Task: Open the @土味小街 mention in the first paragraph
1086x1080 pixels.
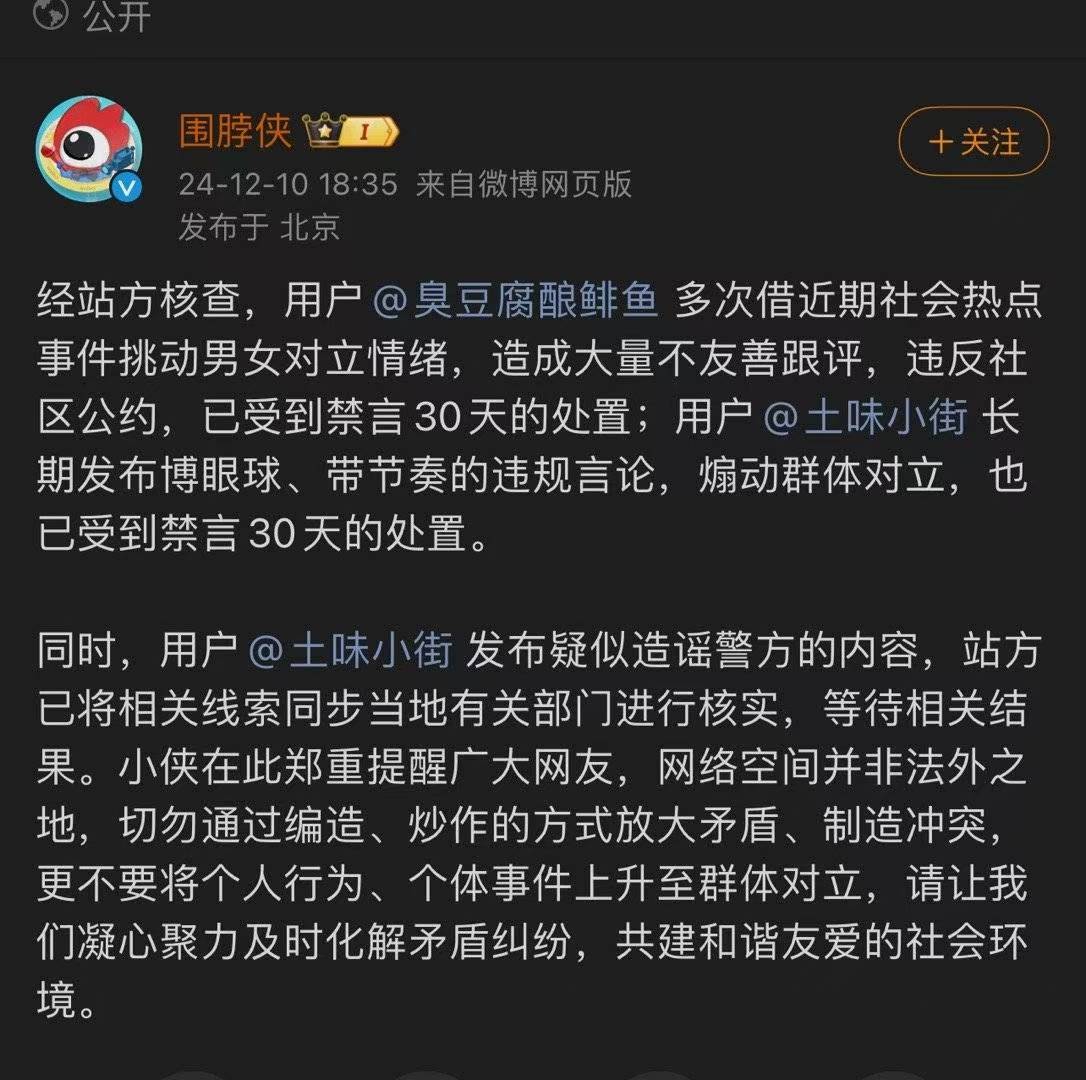Action: click(865, 418)
